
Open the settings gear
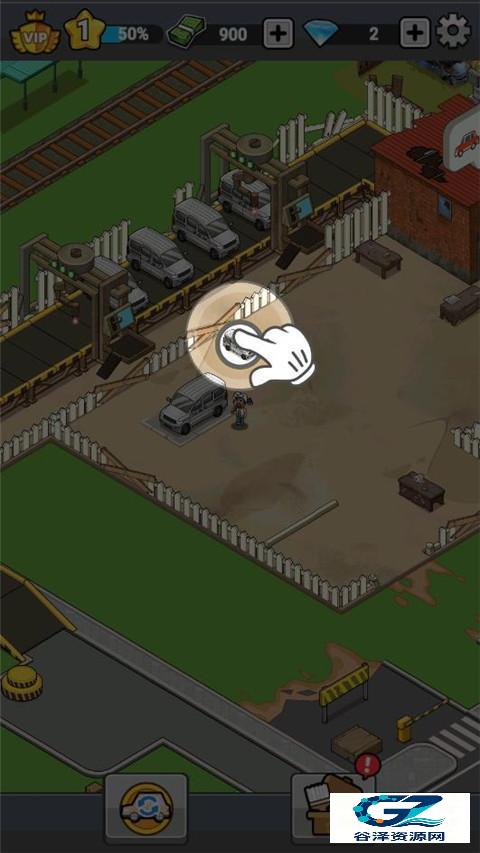453,32
